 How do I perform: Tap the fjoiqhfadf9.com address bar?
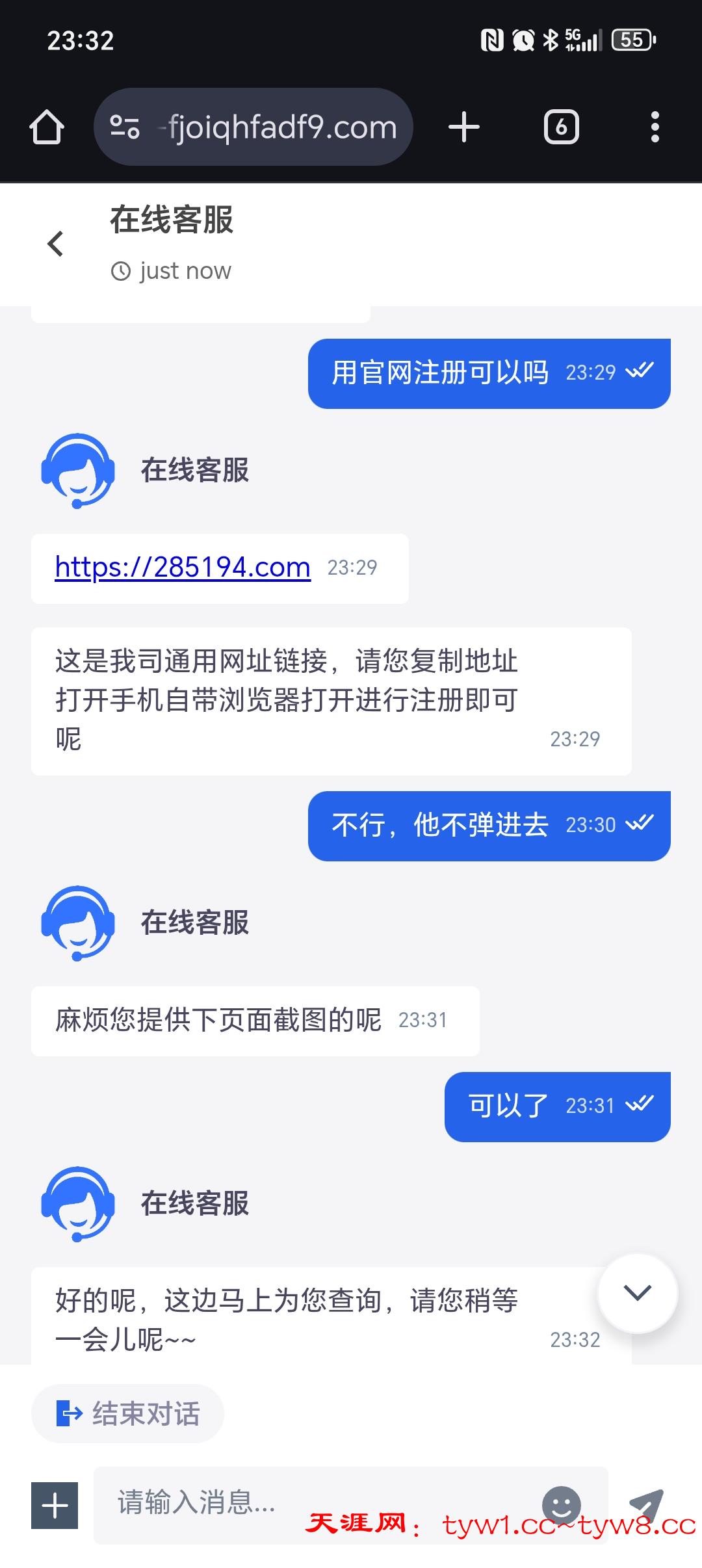pos(273,127)
